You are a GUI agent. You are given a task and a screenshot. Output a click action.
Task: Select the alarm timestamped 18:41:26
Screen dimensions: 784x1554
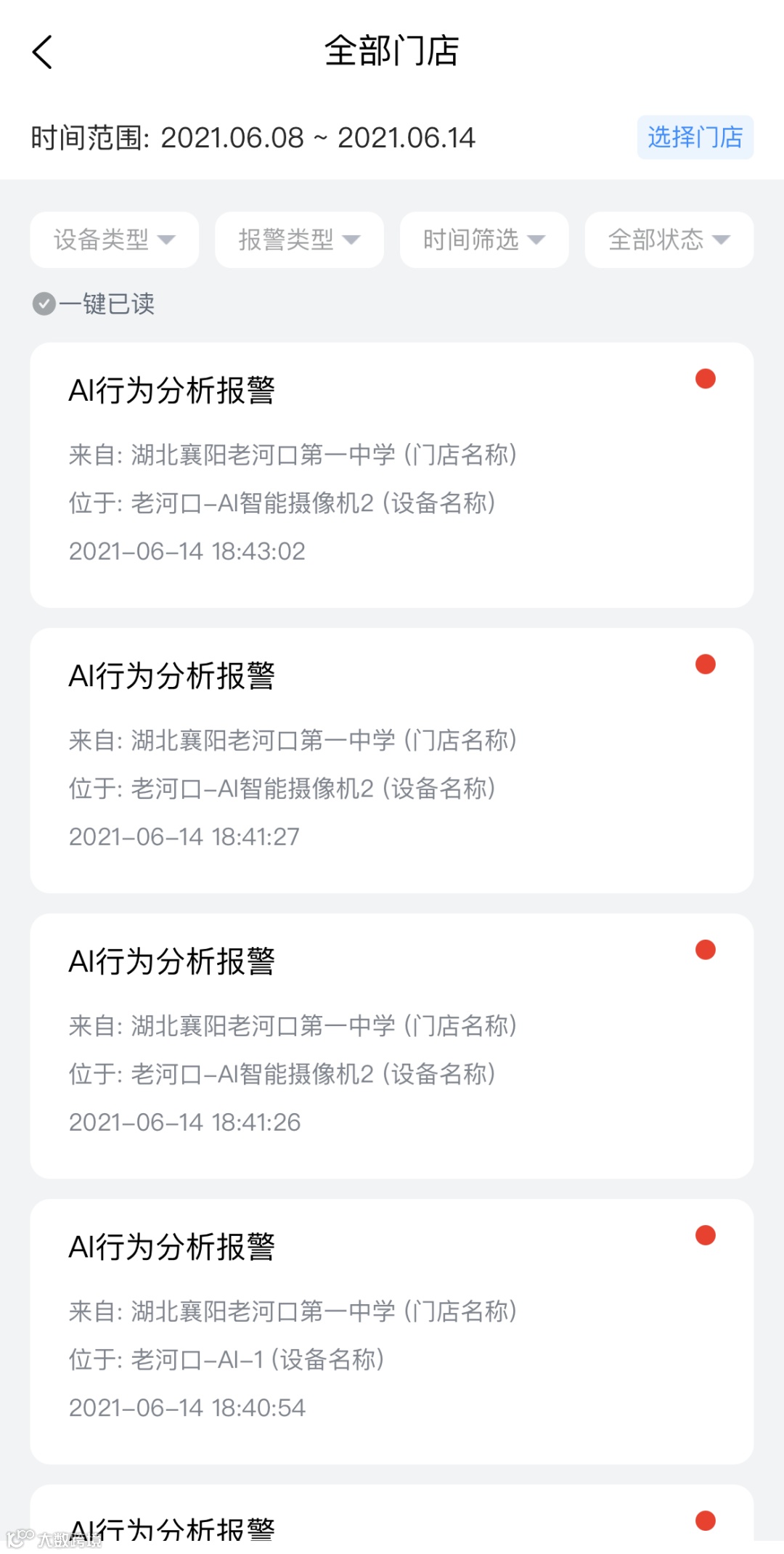[x=391, y=1046]
